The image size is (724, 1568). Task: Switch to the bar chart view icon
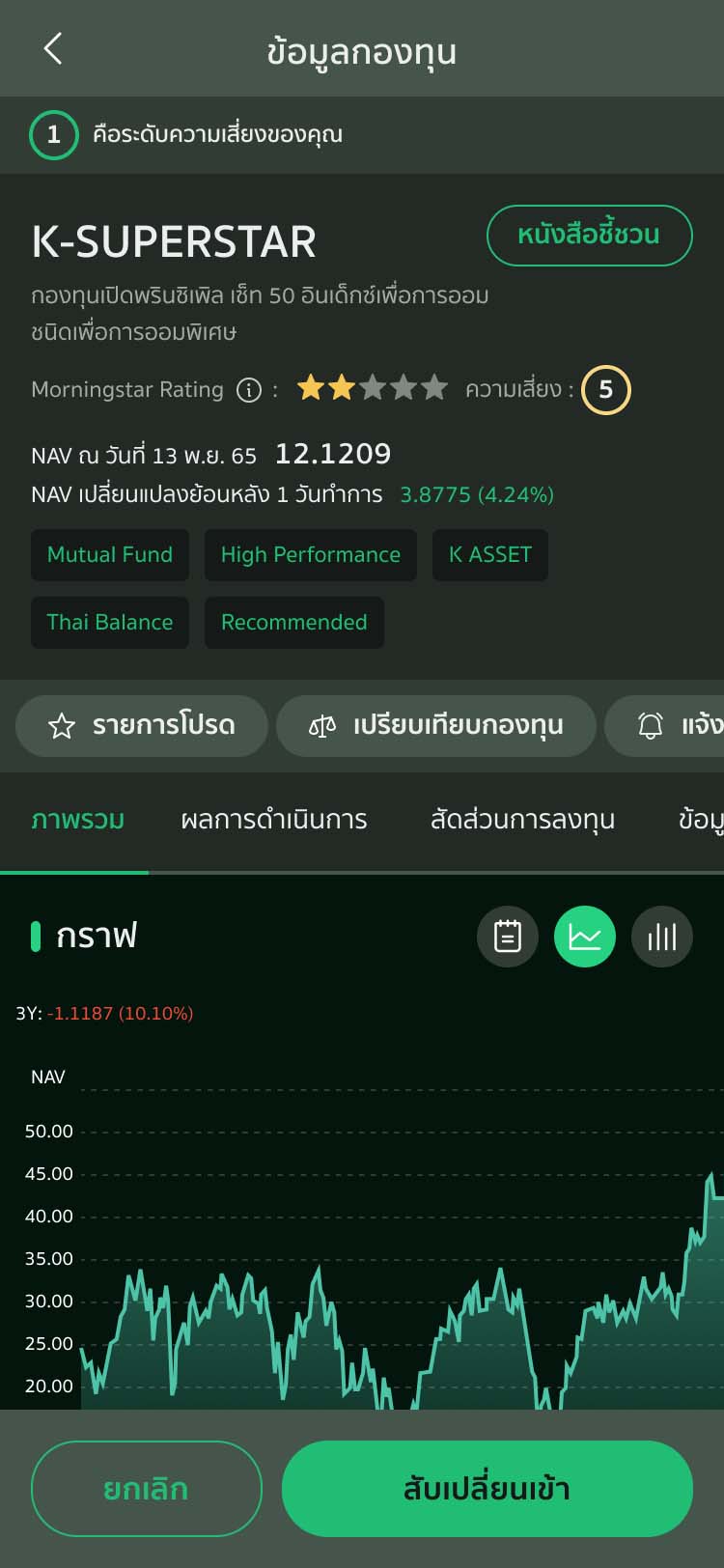662,937
